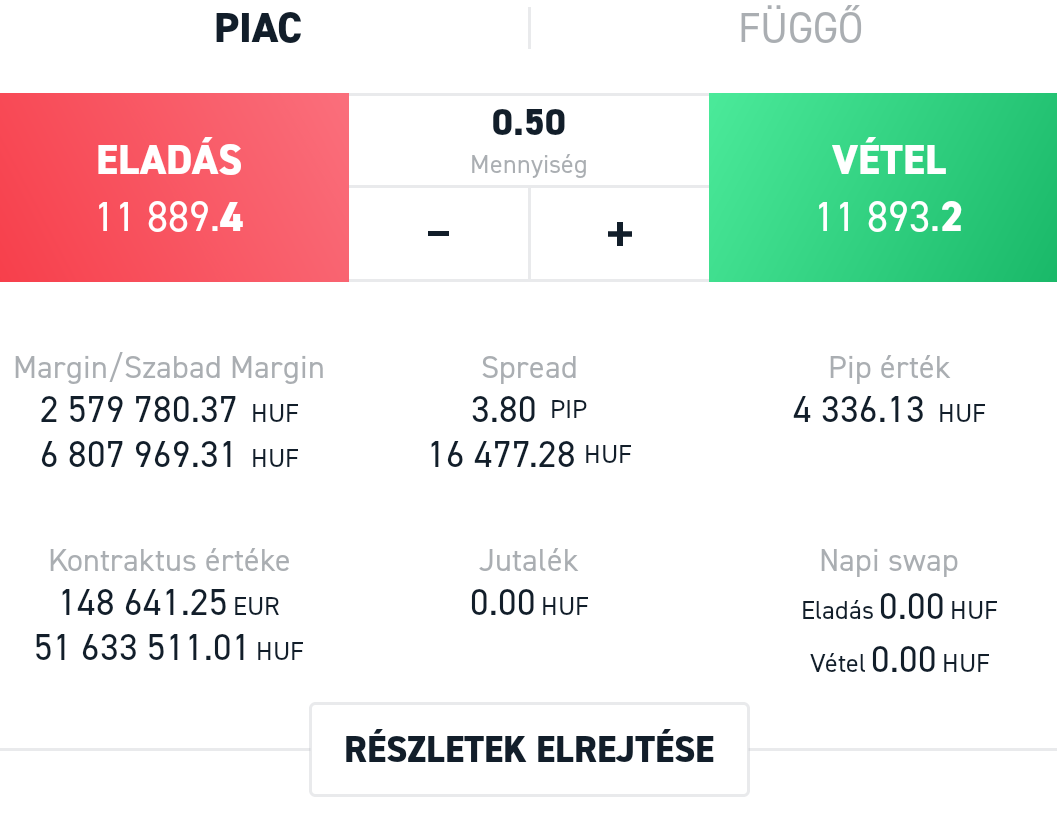Screen dimensions: 1057x818
Task: Hide details with RÉSZLETEK ELREJTÉSE
Action: [x=529, y=749]
